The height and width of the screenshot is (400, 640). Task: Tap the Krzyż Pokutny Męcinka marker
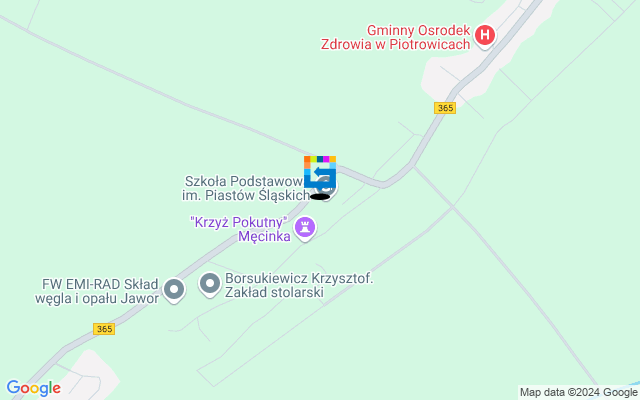pyautogui.click(x=306, y=229)
